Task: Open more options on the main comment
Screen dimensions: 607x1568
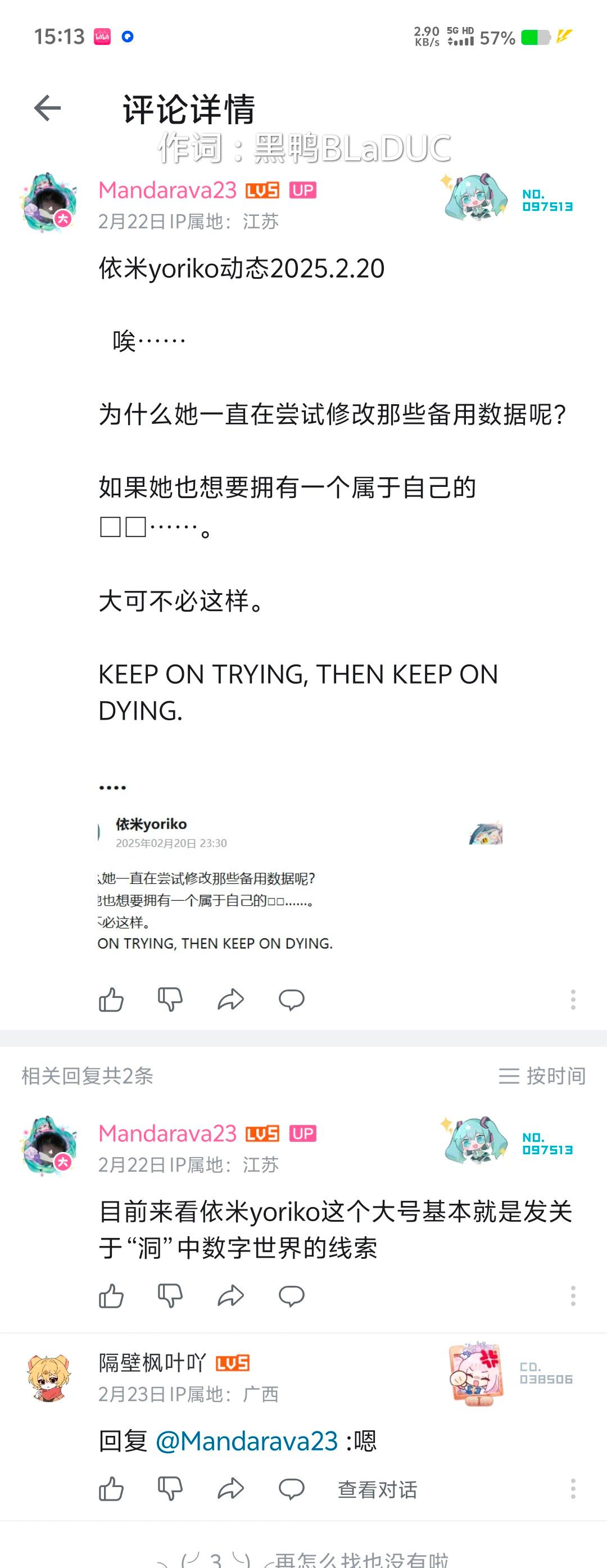Action: [572, 1000]
